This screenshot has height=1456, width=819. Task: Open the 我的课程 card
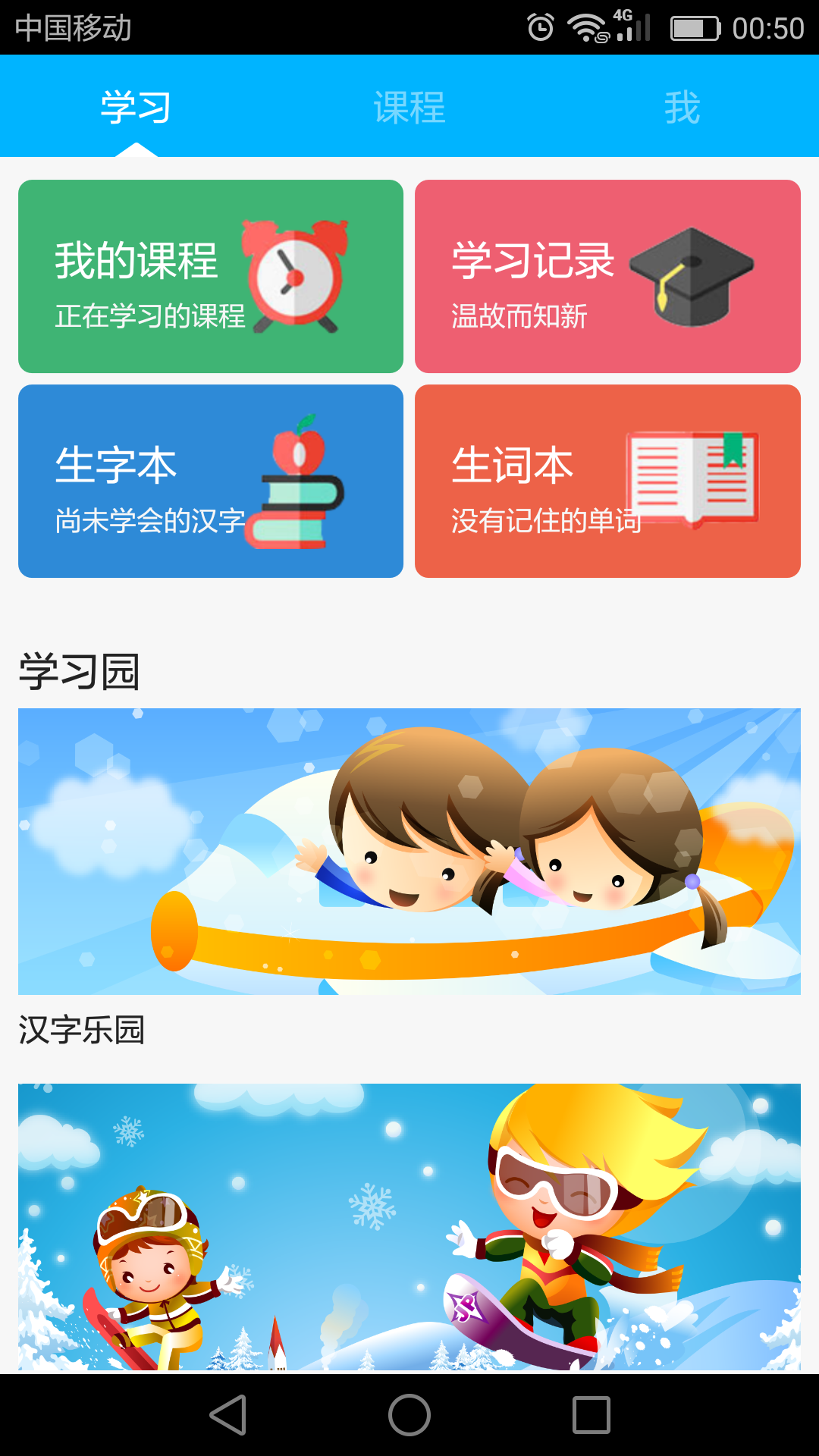click(x=211, y=276)
